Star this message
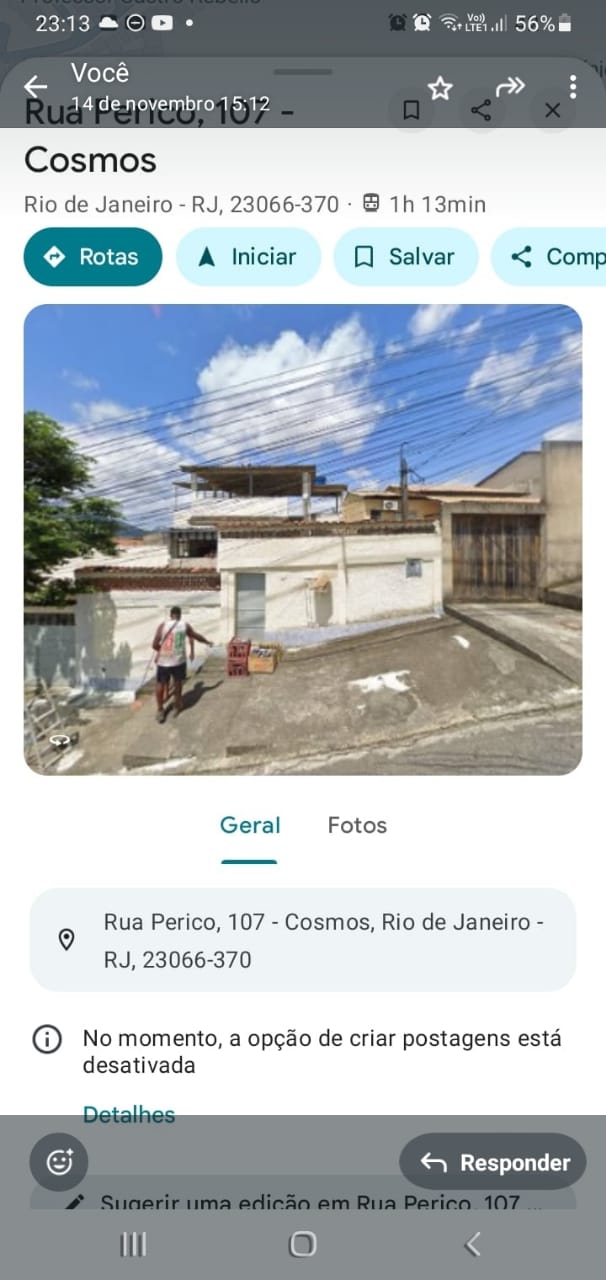This screenshot has width=606, height=1280. [x=440, y=88]
